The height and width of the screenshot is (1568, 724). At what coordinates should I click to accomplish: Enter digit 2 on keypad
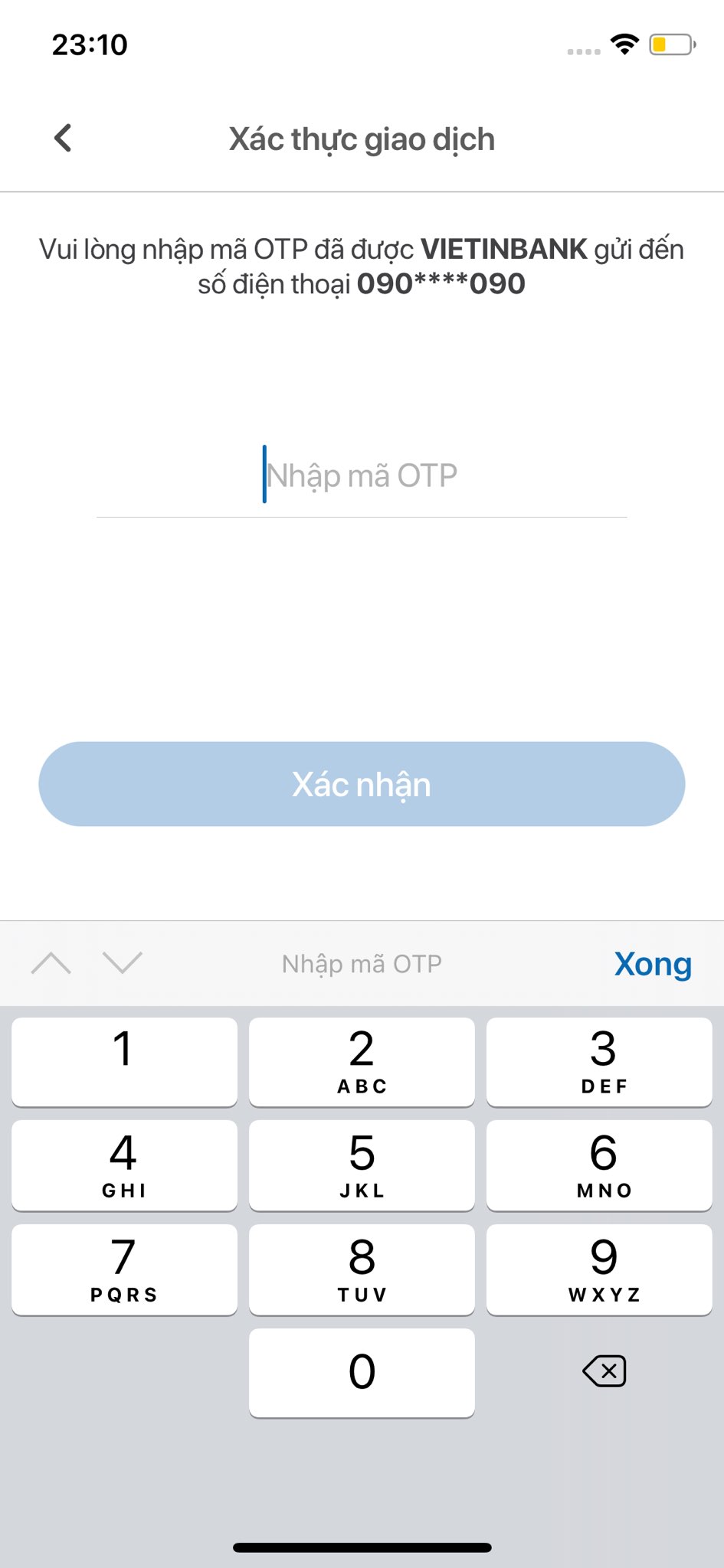tap(362, 1062)
